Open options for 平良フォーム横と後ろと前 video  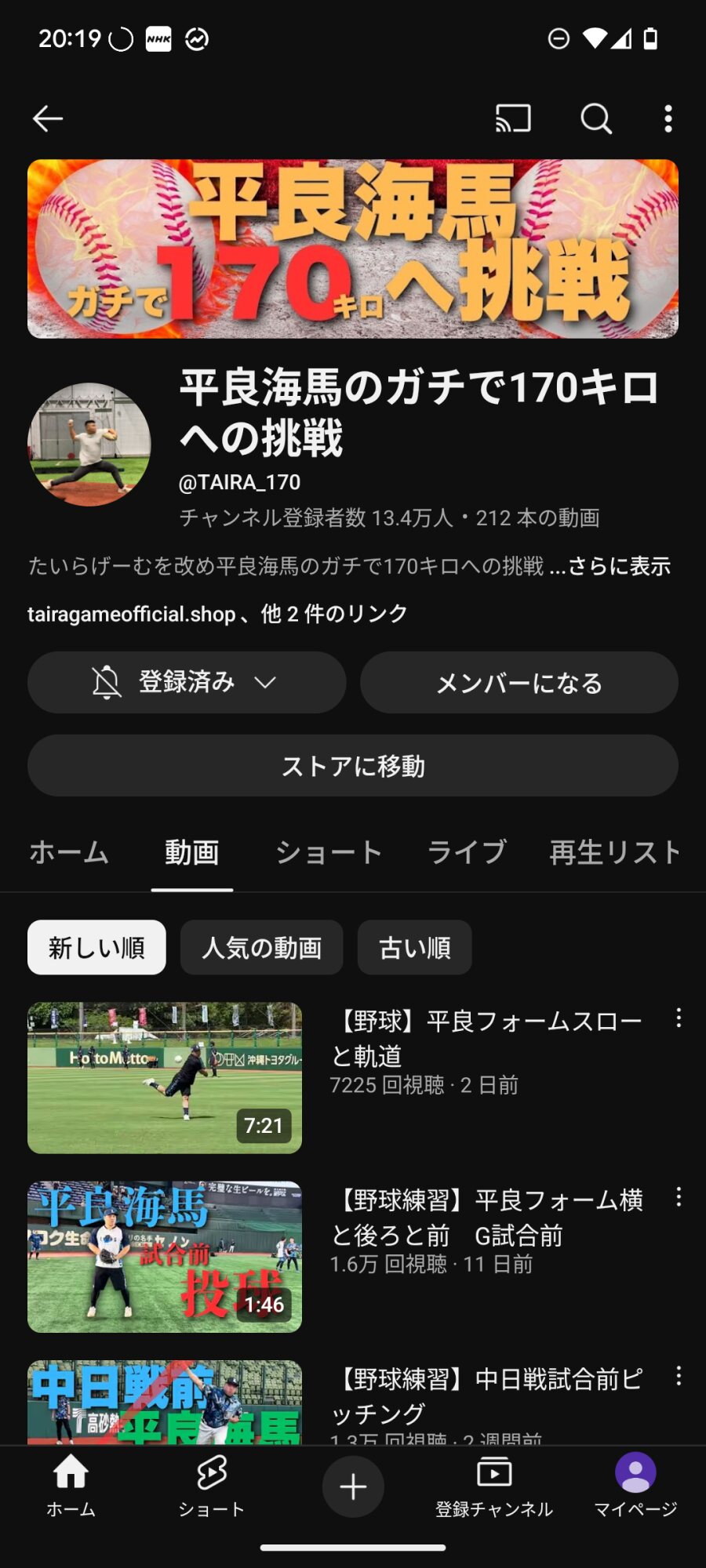coord(679,1197)
